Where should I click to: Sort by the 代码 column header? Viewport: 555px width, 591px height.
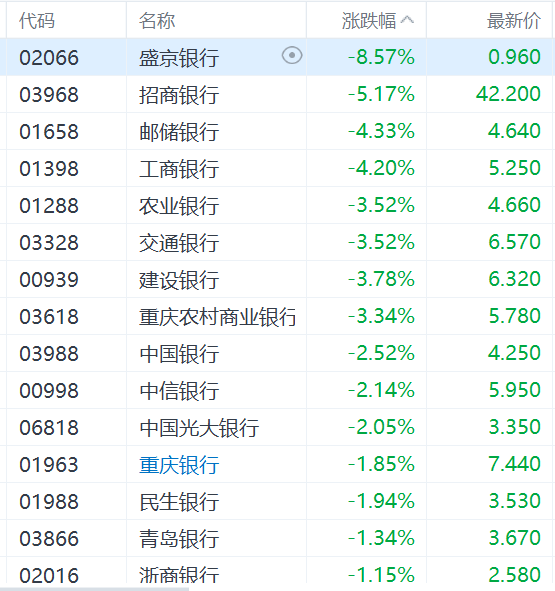[37, 20]
